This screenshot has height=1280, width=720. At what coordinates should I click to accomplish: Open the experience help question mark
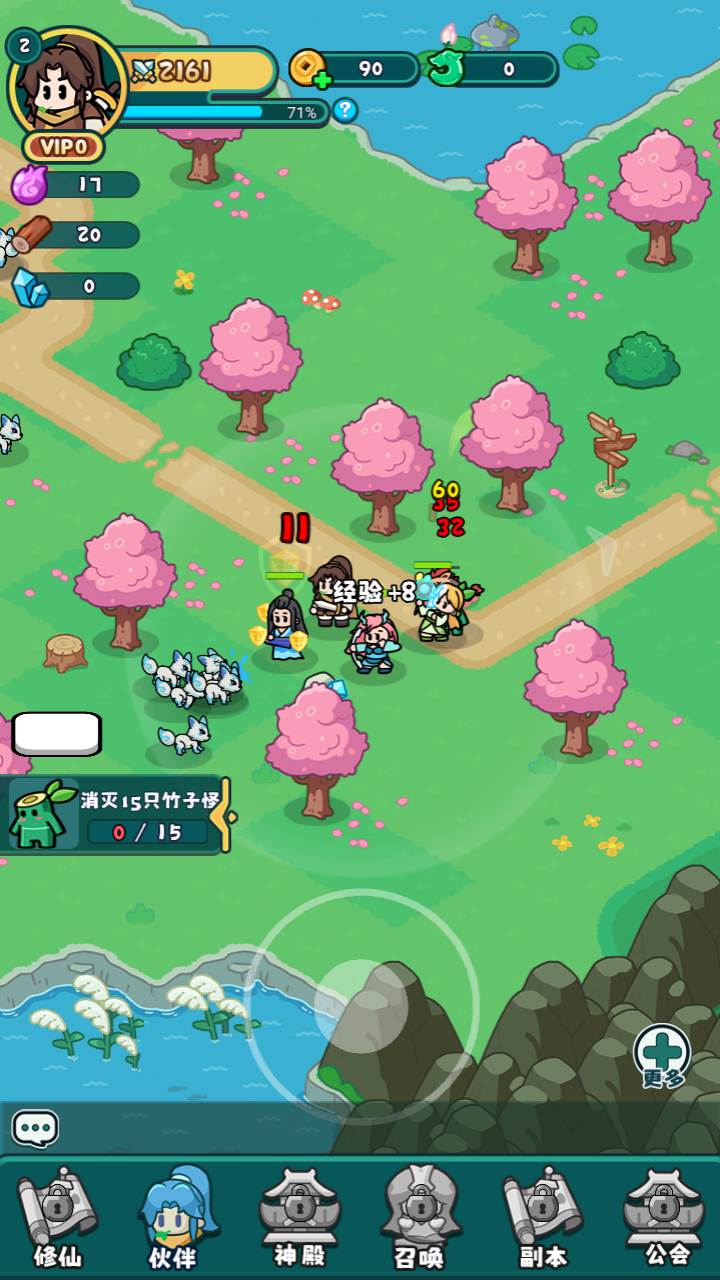(345, 110)
